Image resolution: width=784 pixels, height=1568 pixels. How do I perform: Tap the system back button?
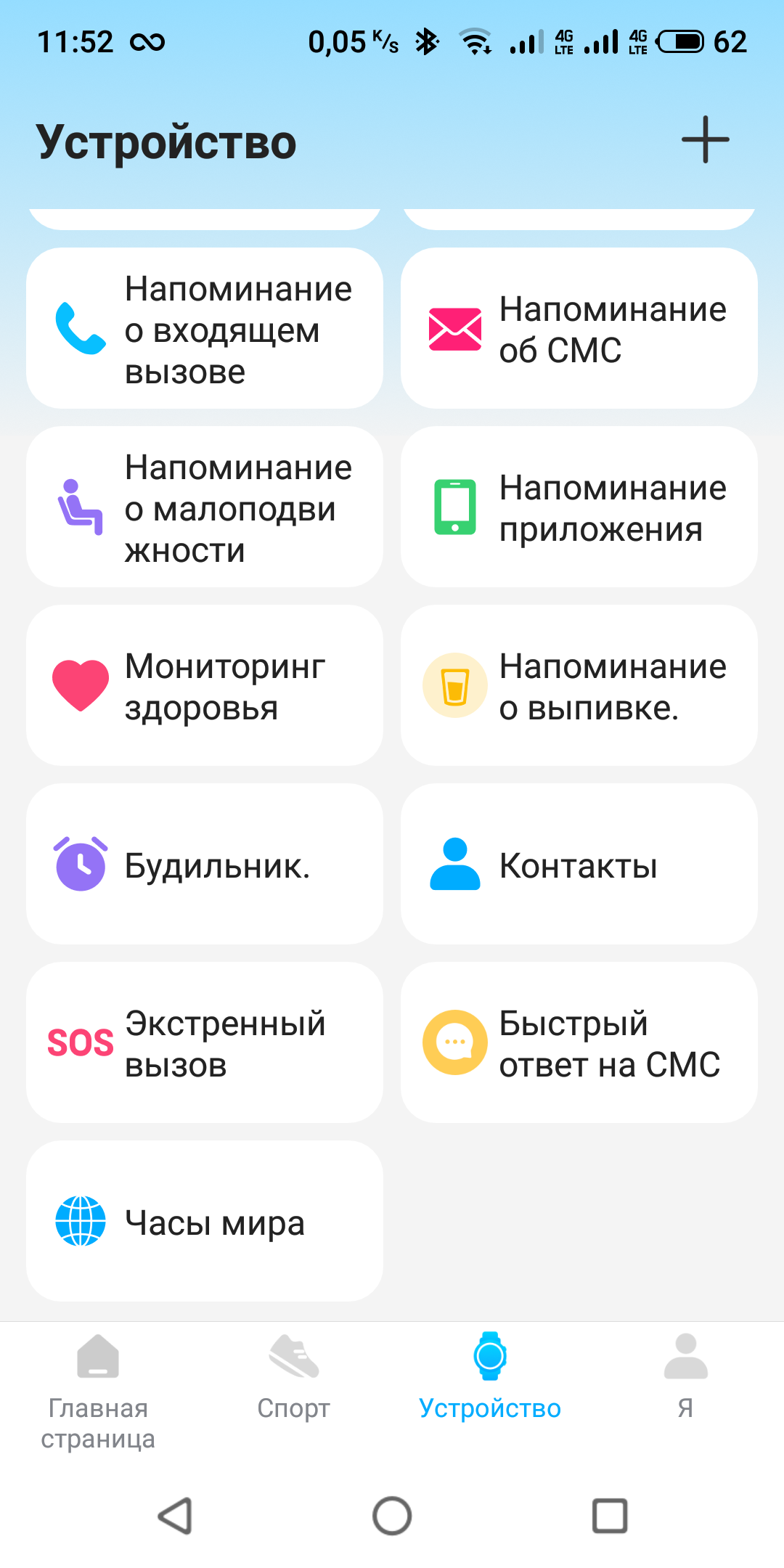click(x=175, y=1516)
